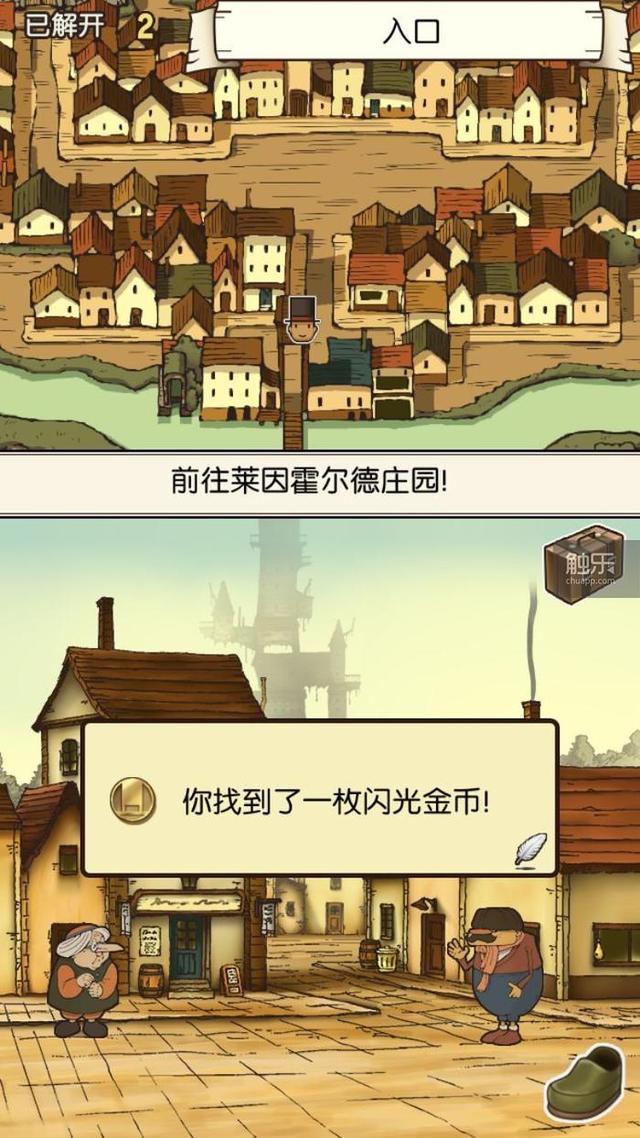This screenshot has height=1138, width=640.
Task: Advance the dialog via feather icon
Action: [x=530, y=848]
